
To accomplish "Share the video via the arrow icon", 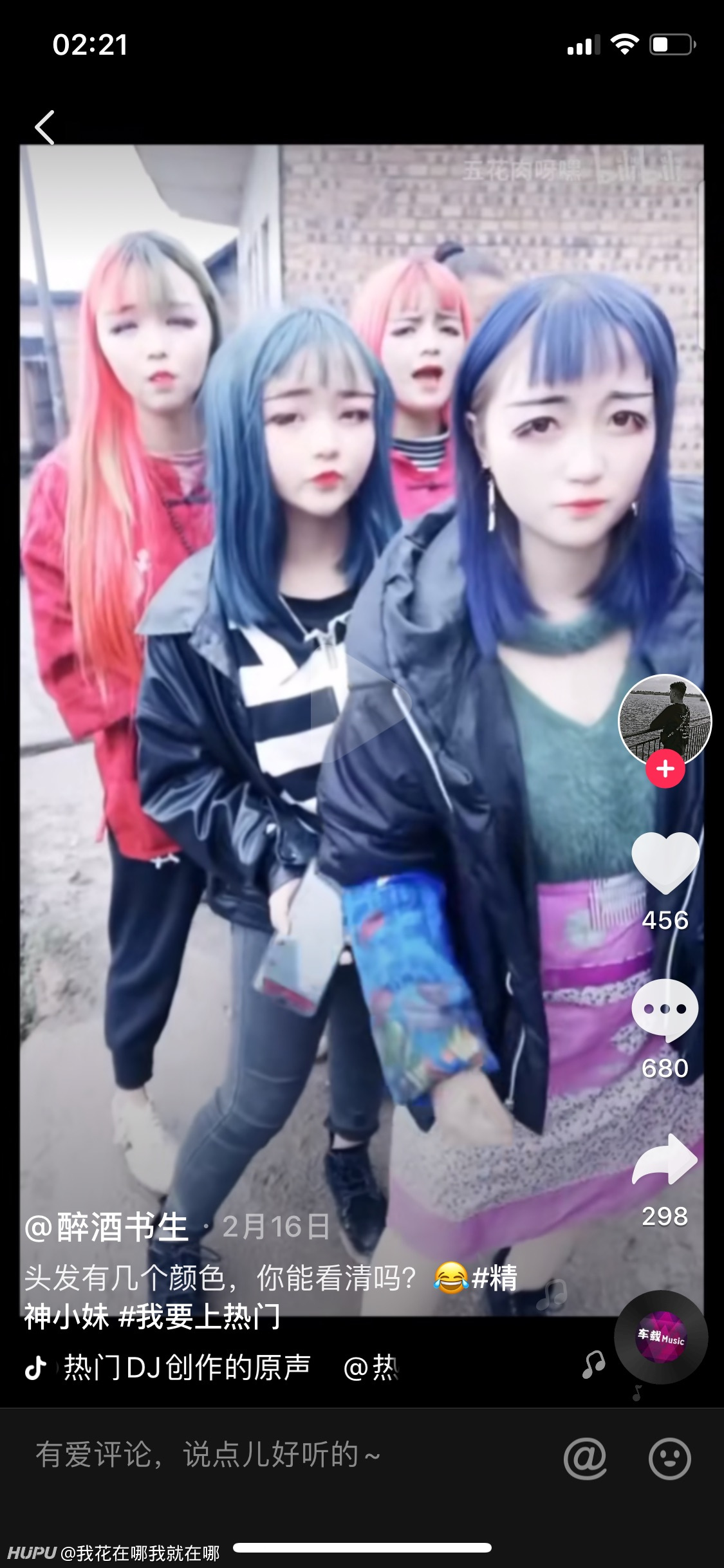I will 665,1159.
